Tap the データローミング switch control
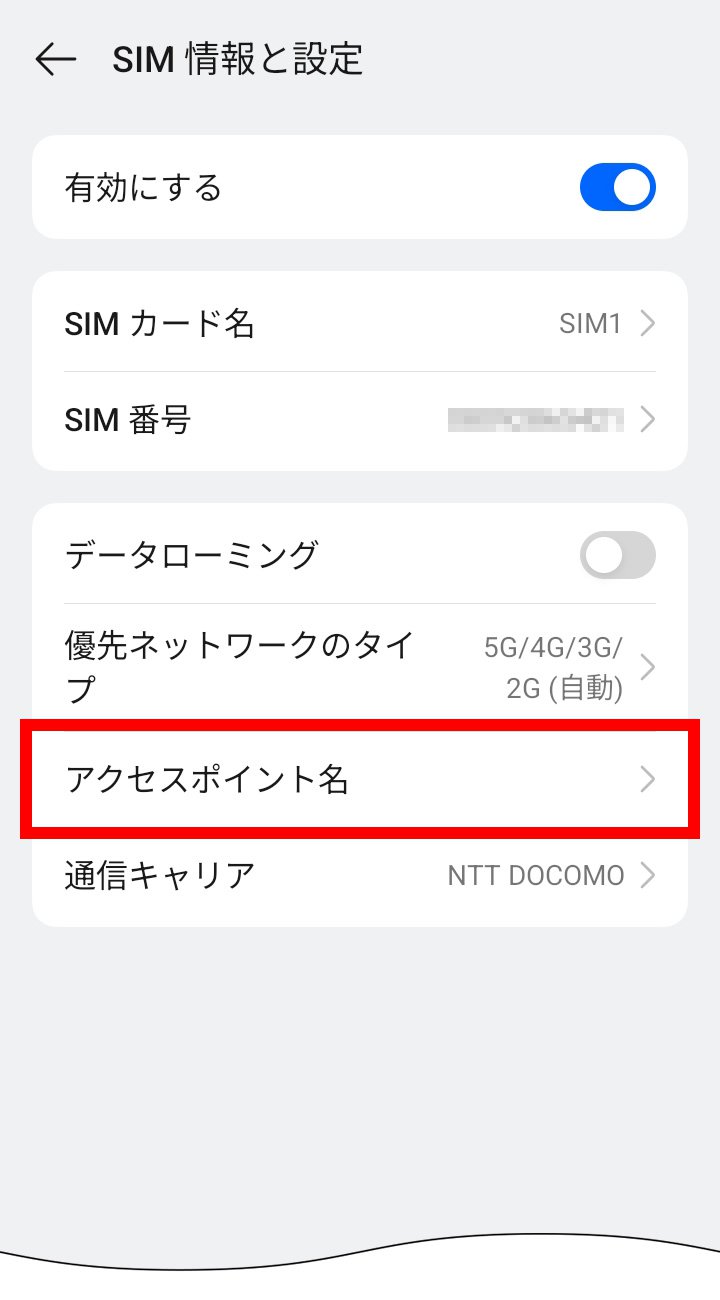720x1300 pixels. click(x=616, y=555)
